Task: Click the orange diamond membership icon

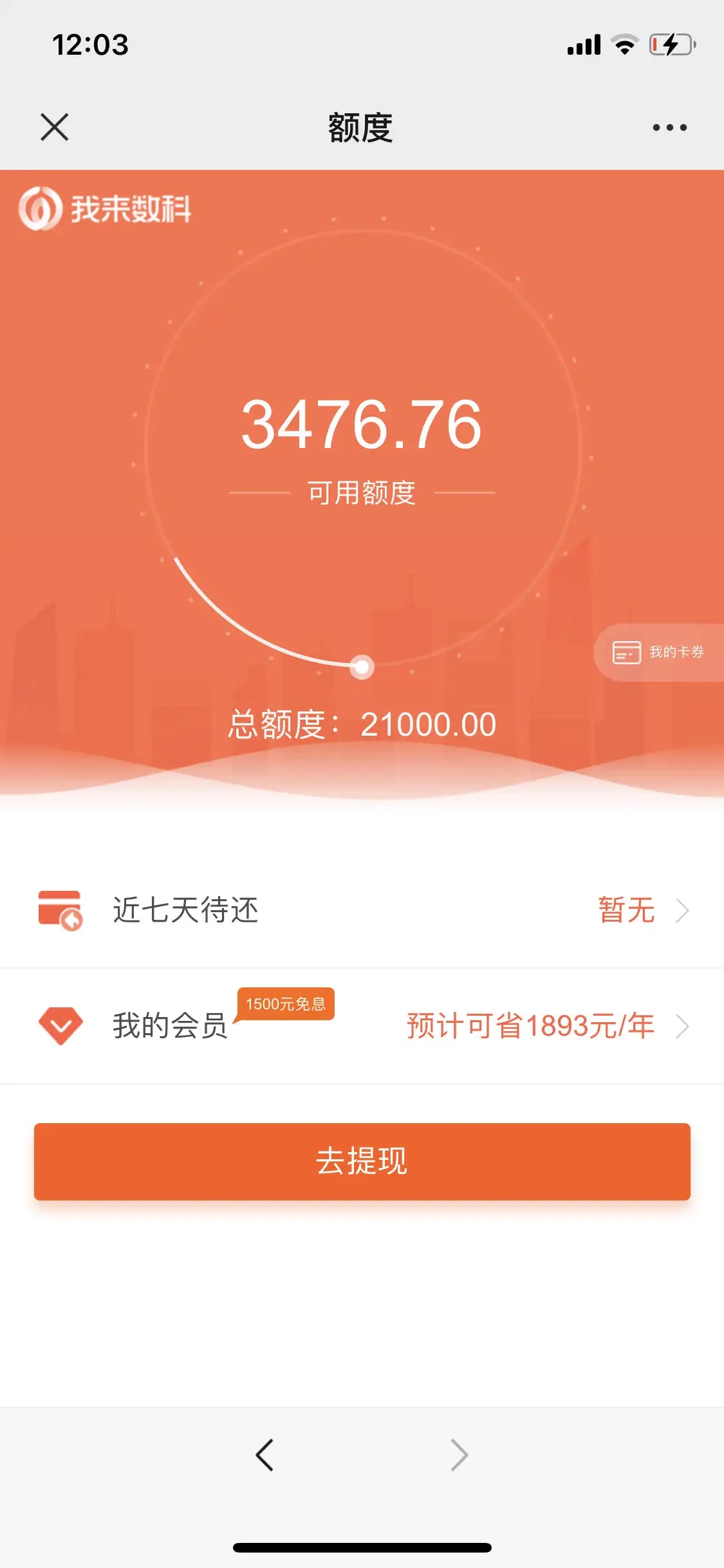Action: tap(60, 1027)
